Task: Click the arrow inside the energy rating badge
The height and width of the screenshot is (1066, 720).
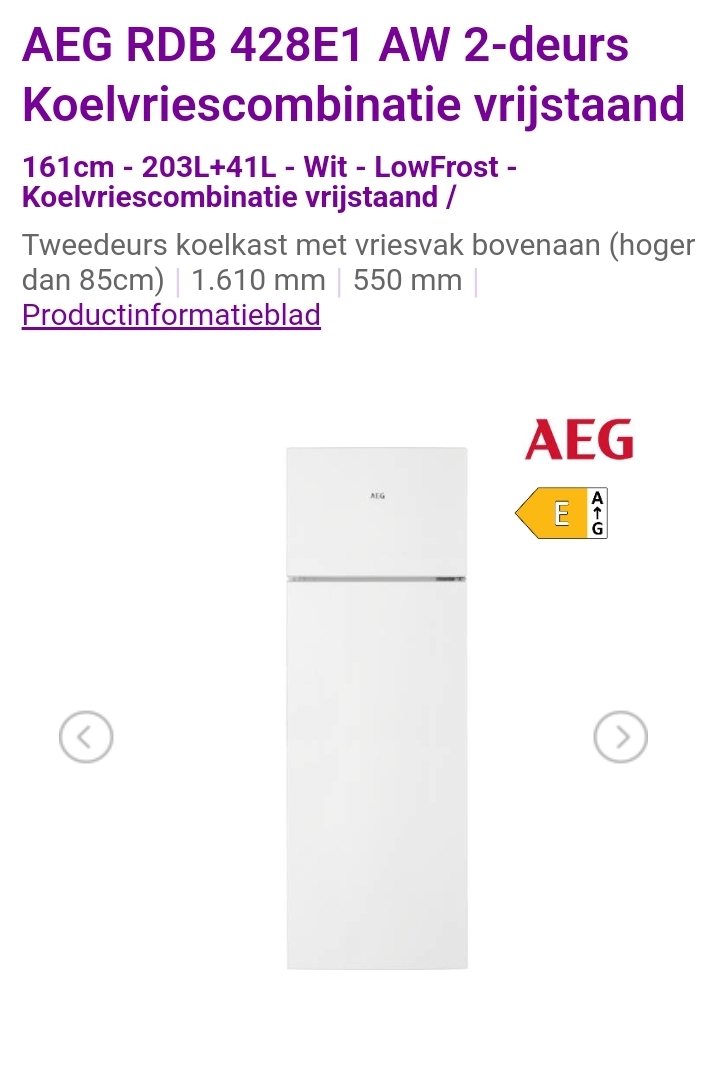Action: pyautogui.click(x=595, y=513)
